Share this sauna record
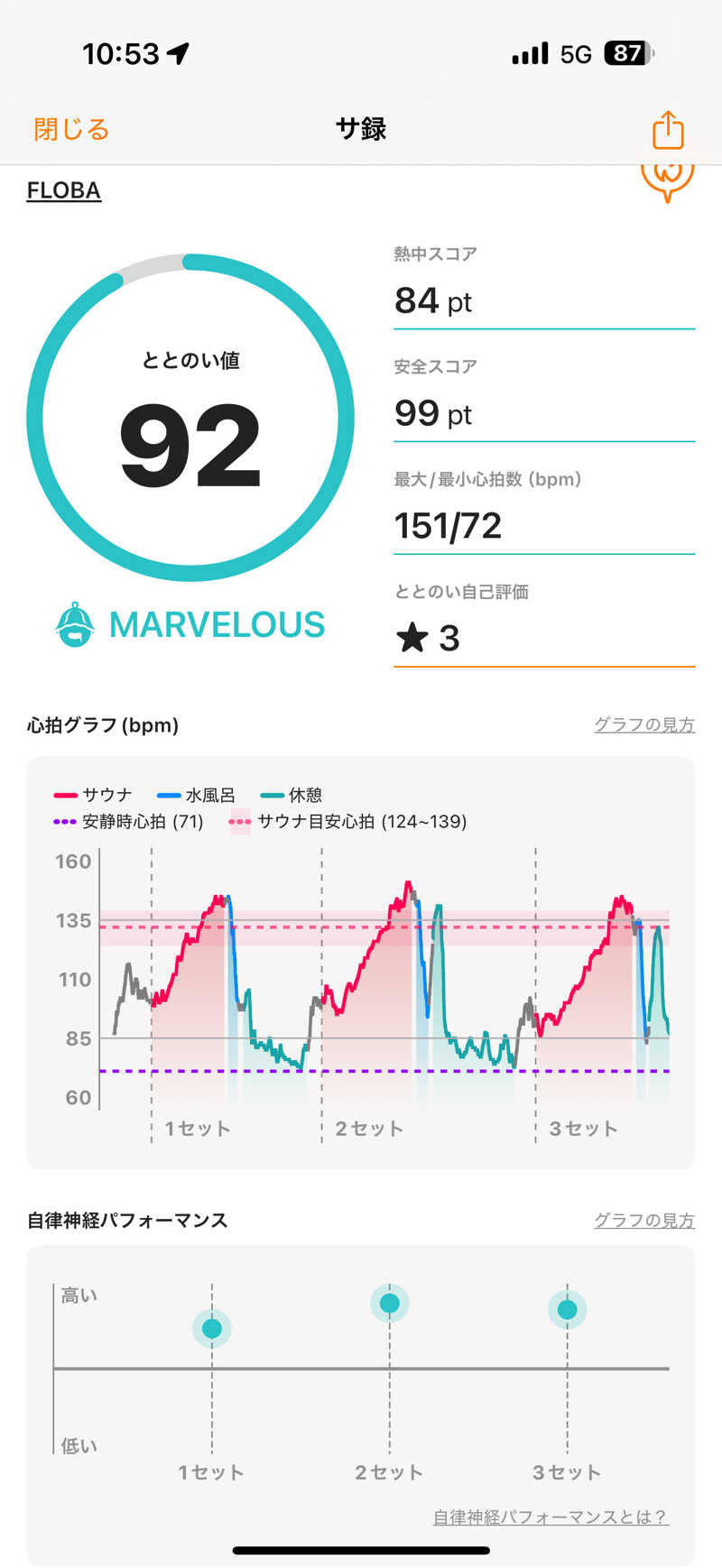Viewport: 722px width, 1568px height. click(668, 130)
